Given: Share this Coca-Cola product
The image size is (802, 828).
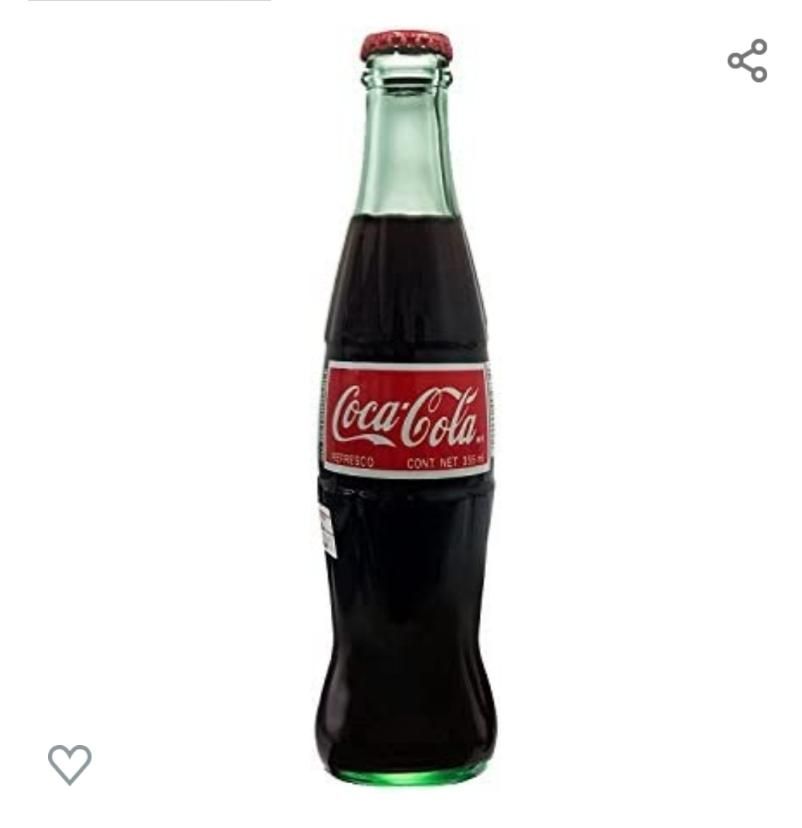Looking at the screenshot, I should click(x=747, y=61).
